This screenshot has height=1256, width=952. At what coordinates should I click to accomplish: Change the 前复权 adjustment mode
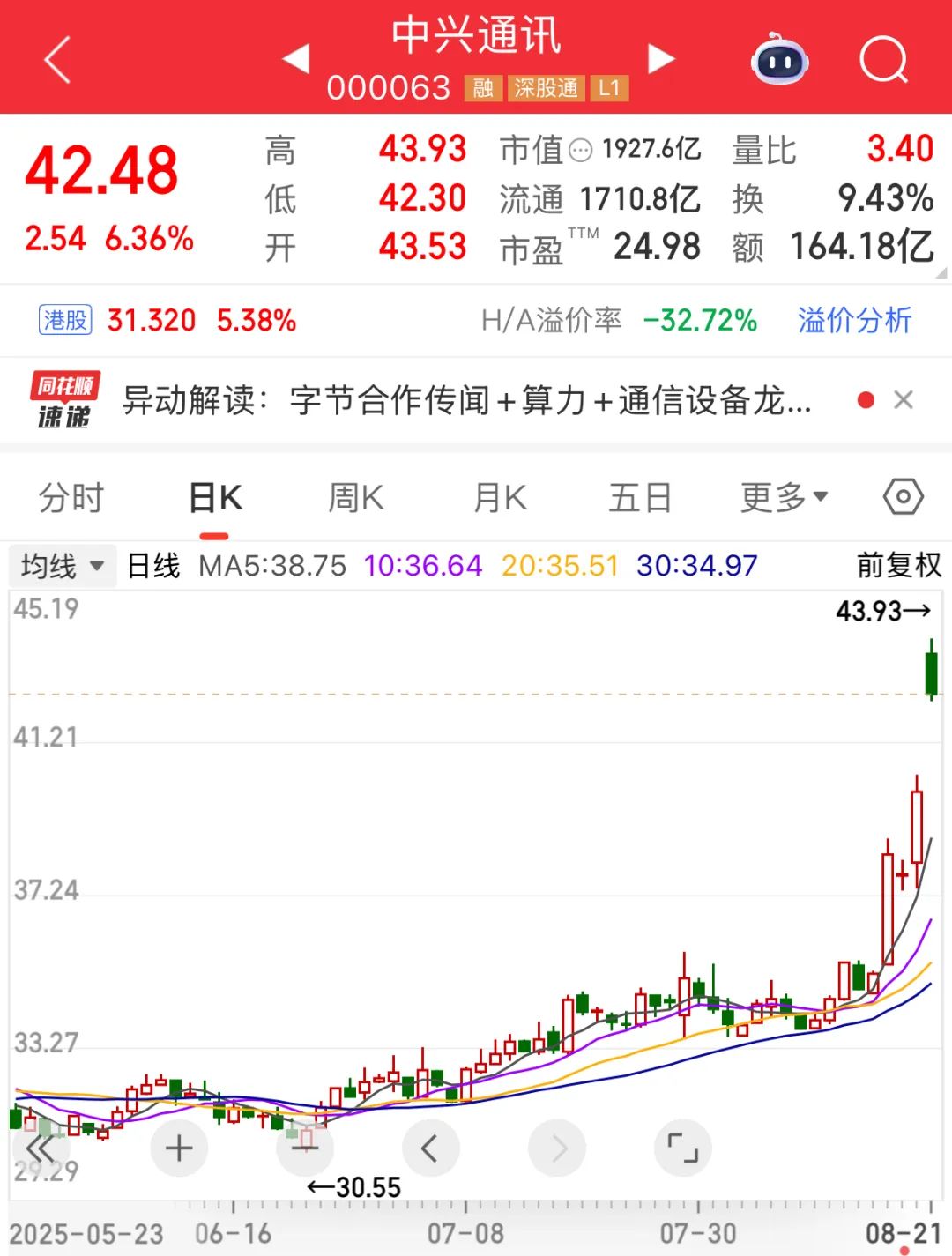tap(898, 565)
